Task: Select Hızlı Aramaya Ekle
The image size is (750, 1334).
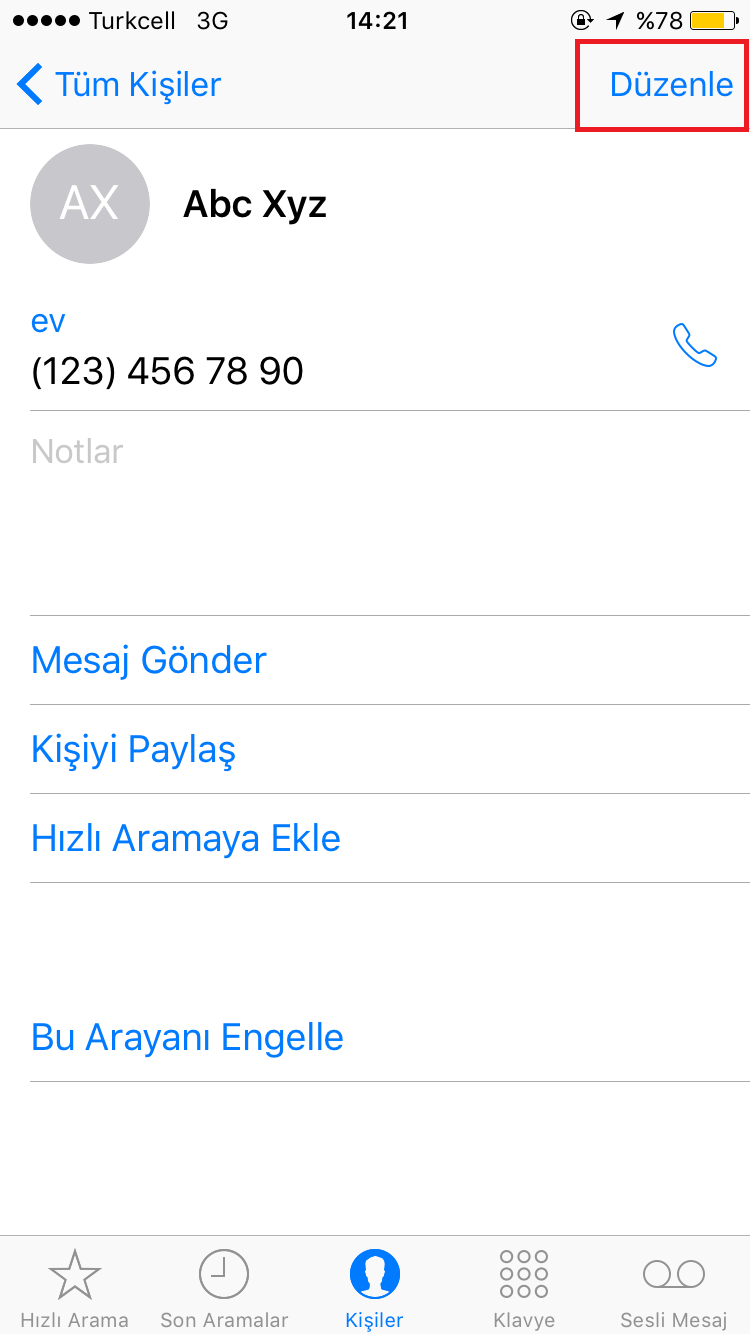Action: (375, 838)
